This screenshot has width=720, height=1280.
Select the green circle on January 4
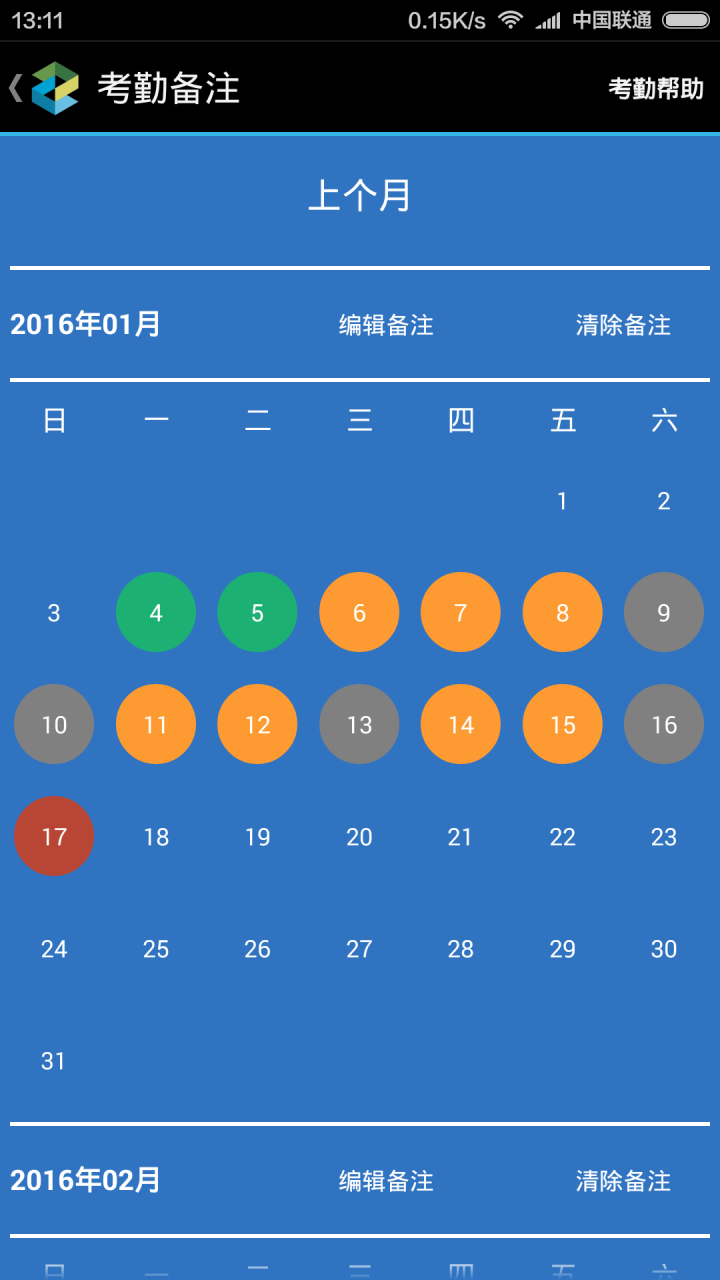155,612
